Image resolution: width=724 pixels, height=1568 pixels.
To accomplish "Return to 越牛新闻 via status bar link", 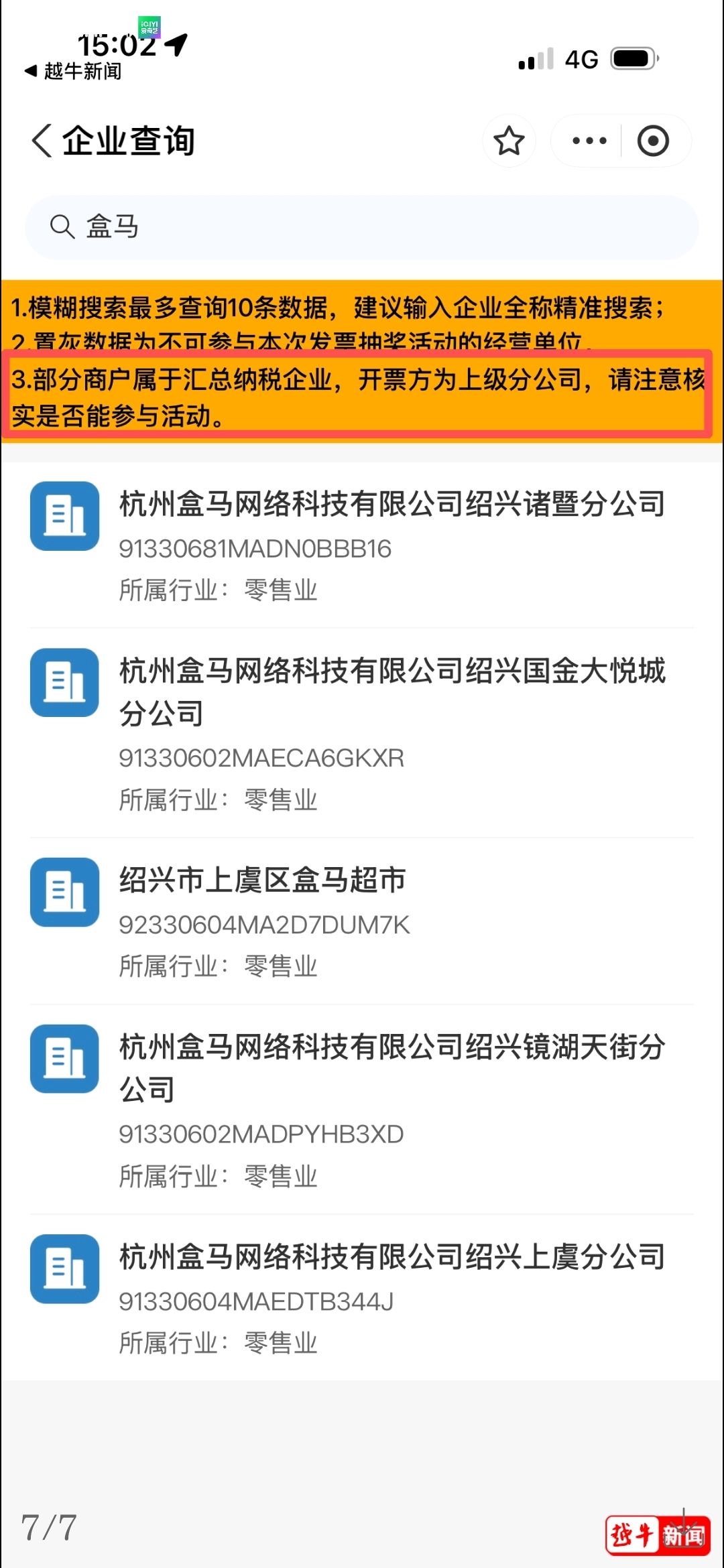I will click(74, 71).
